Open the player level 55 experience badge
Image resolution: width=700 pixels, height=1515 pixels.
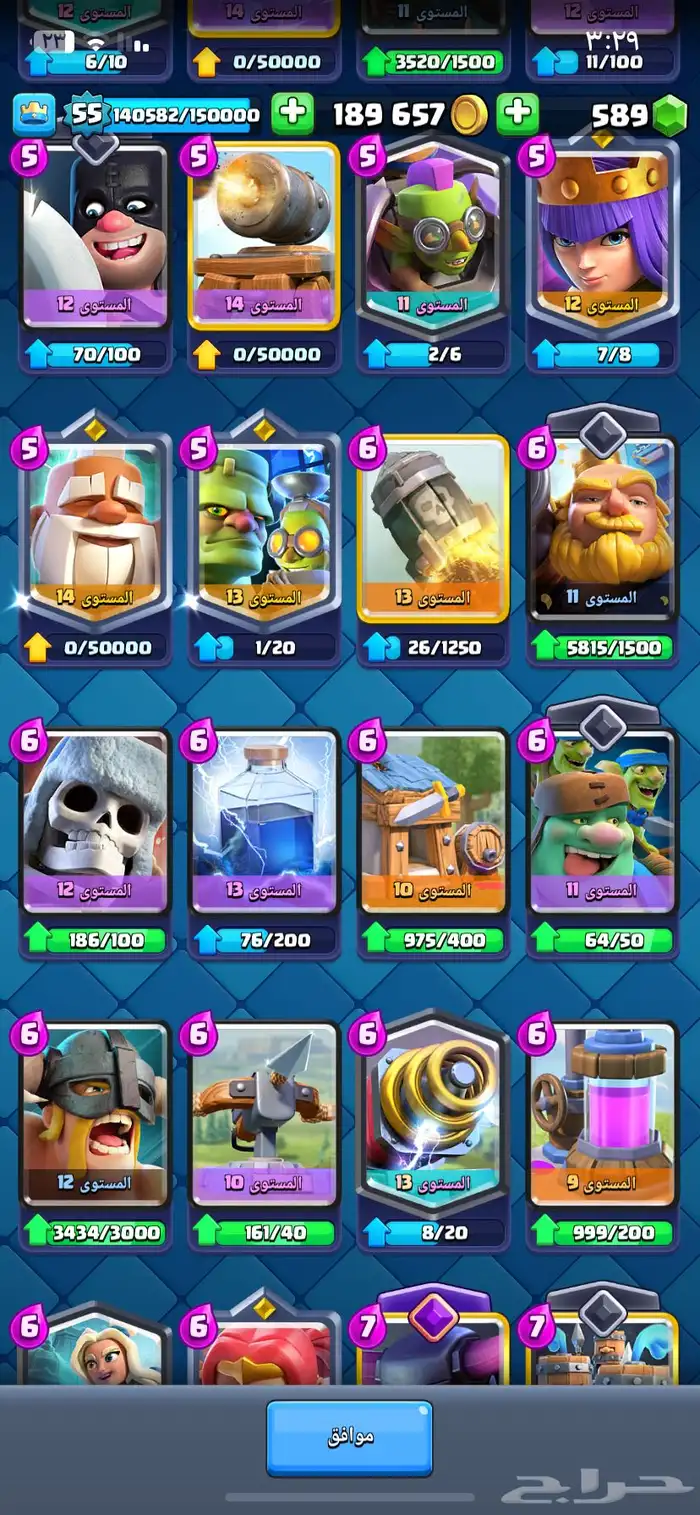click(x=87, y=114)
